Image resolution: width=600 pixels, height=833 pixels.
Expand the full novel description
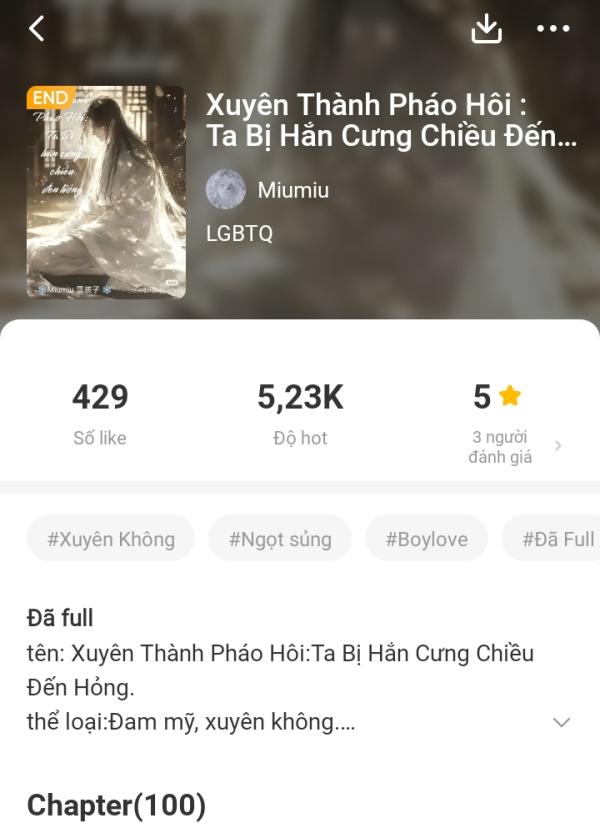562,722
